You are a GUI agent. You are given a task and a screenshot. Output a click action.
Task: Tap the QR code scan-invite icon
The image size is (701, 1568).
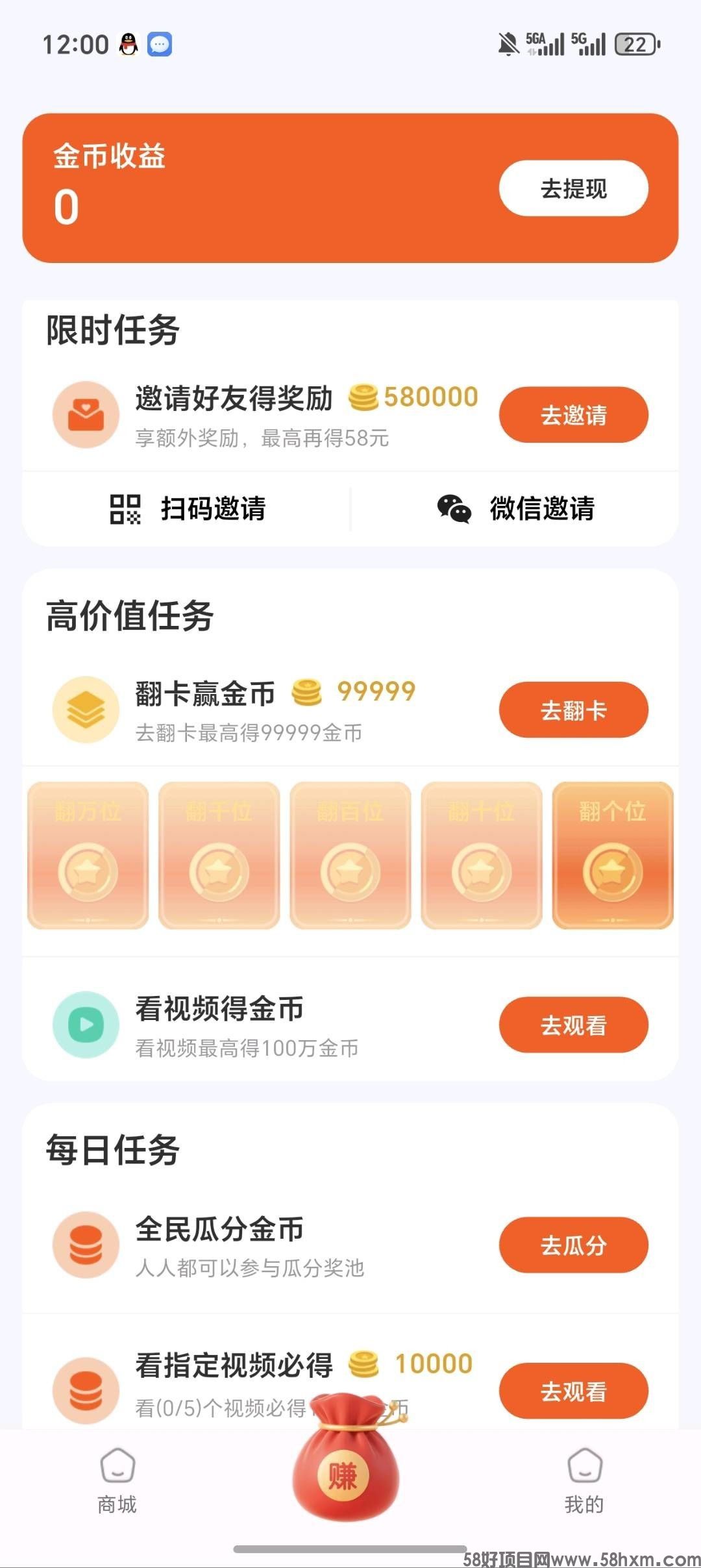[127, 511]
